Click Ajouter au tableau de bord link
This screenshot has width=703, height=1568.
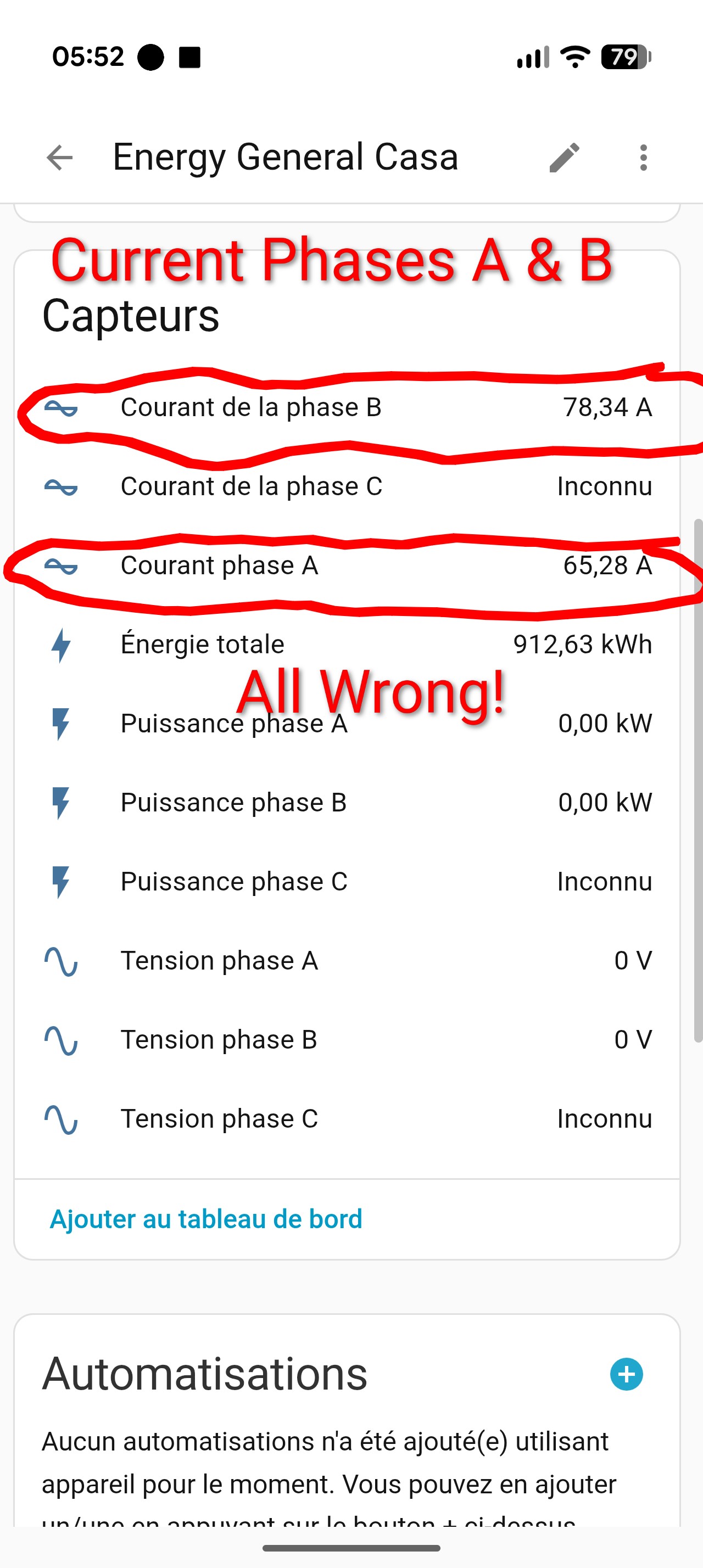[x=207, y=1219]
